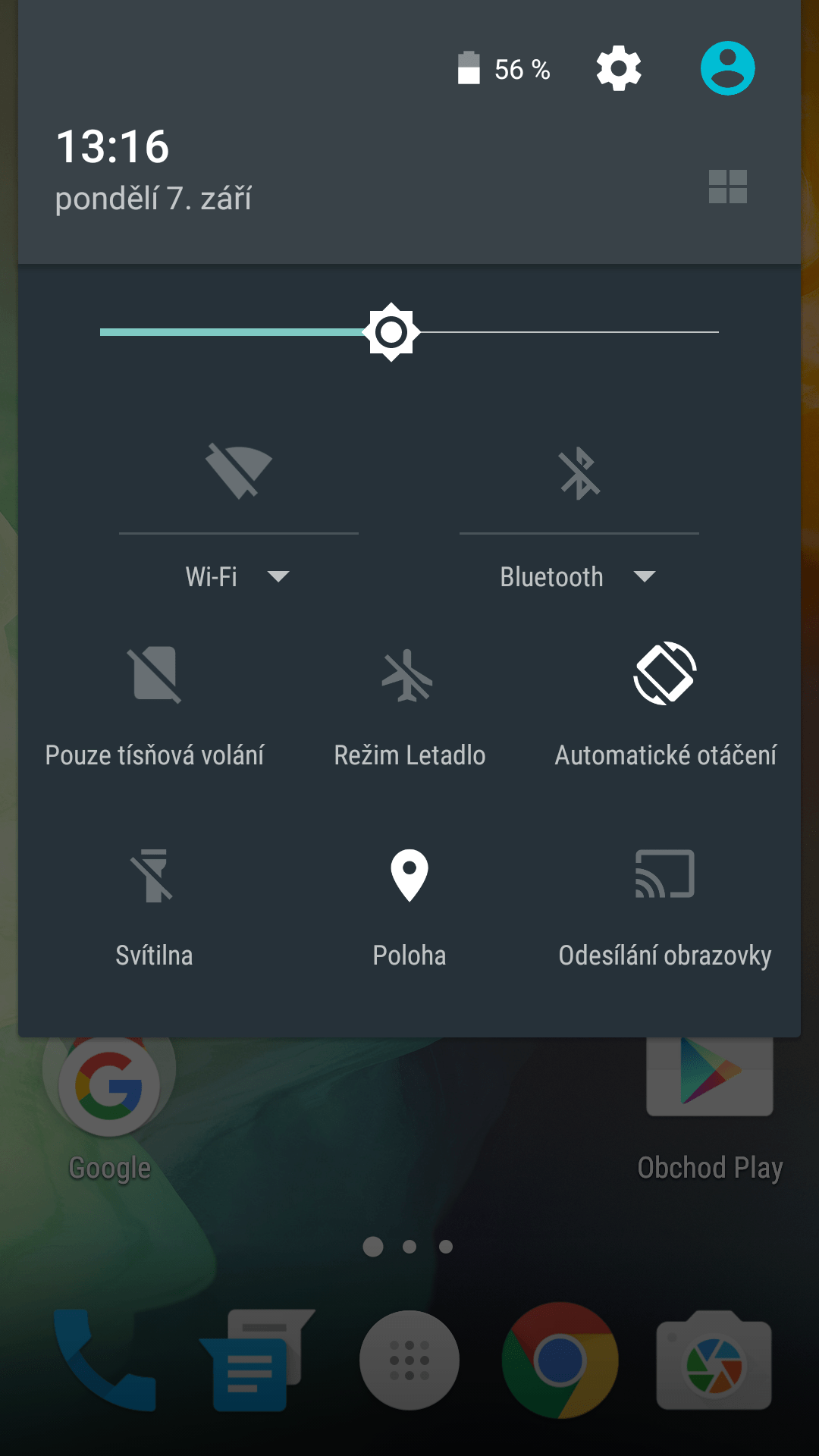
Task: Toggle Automatické otáčení
Action: click(x=665, y=705)
